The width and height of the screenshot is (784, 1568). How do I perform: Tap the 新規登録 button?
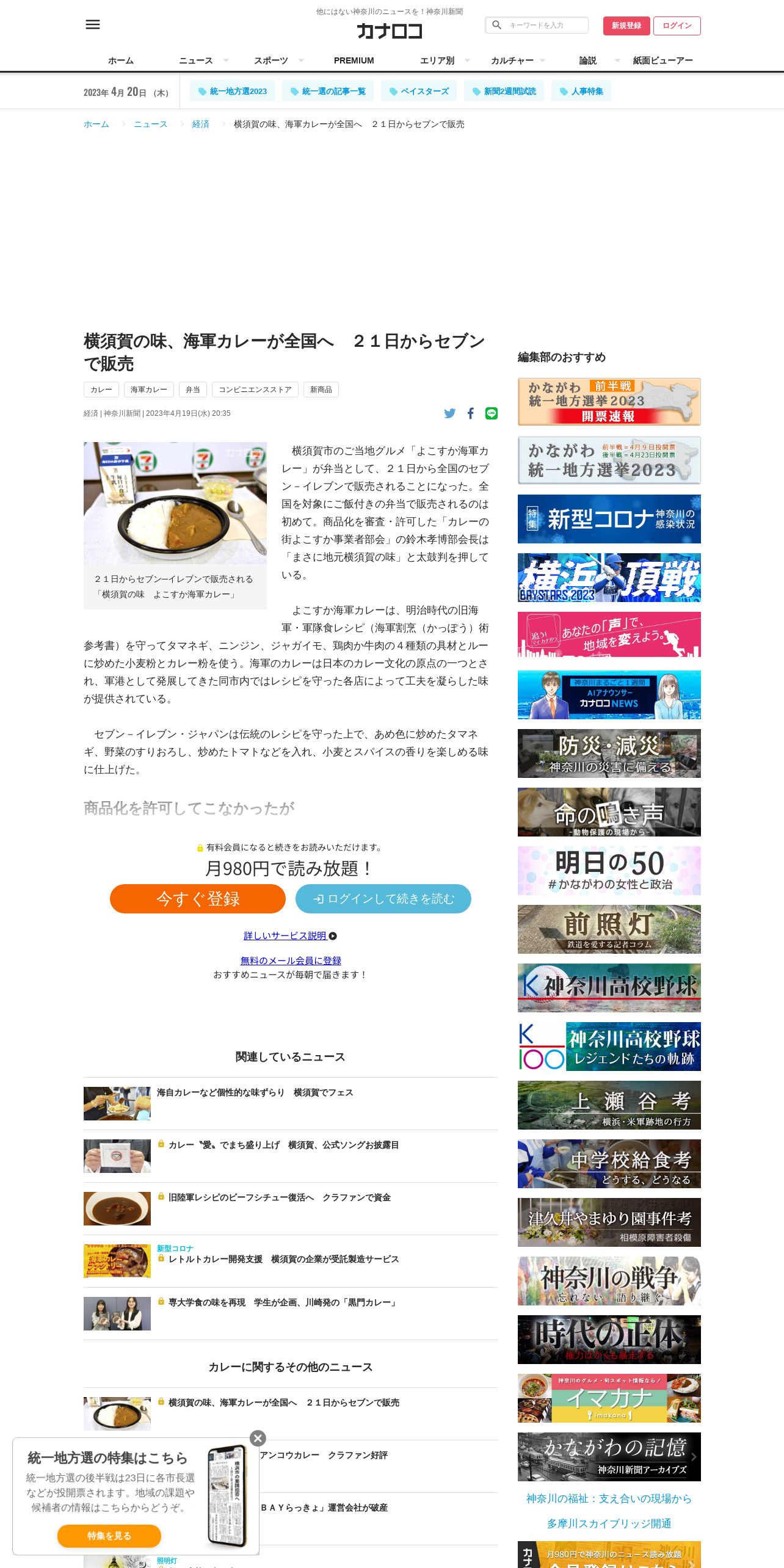626,26
